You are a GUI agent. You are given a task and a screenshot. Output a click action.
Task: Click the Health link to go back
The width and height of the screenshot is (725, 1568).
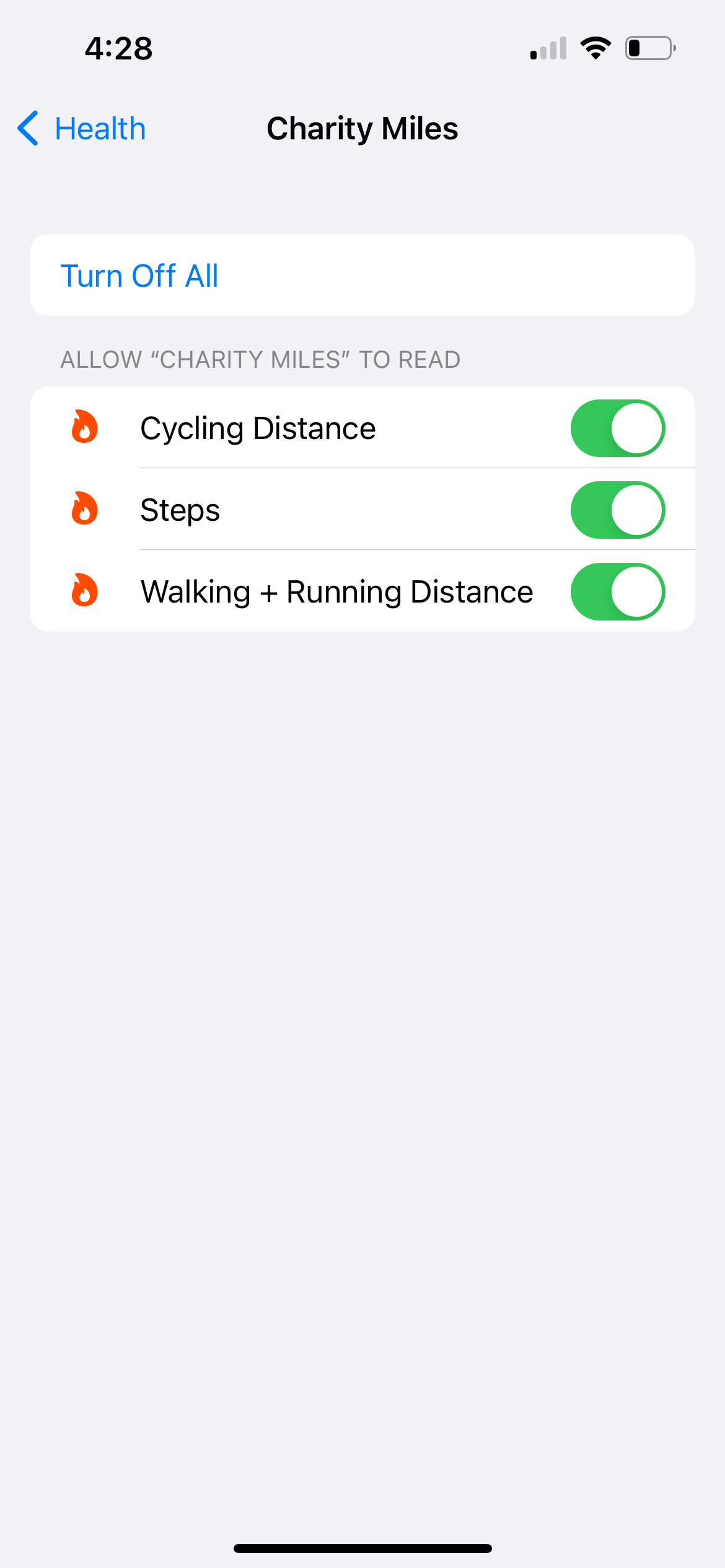[x=100, y=129]
